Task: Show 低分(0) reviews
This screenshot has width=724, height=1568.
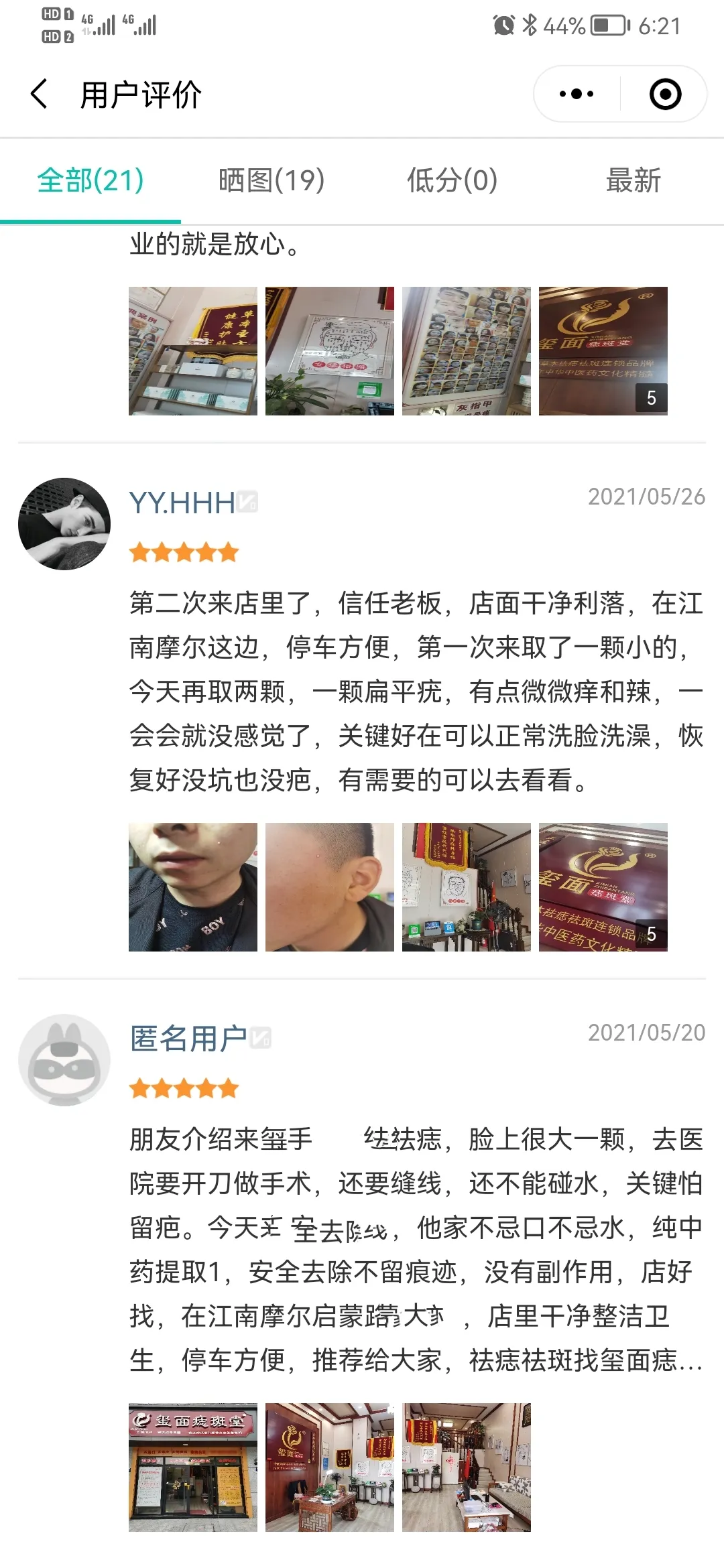Action: [452, 180]
